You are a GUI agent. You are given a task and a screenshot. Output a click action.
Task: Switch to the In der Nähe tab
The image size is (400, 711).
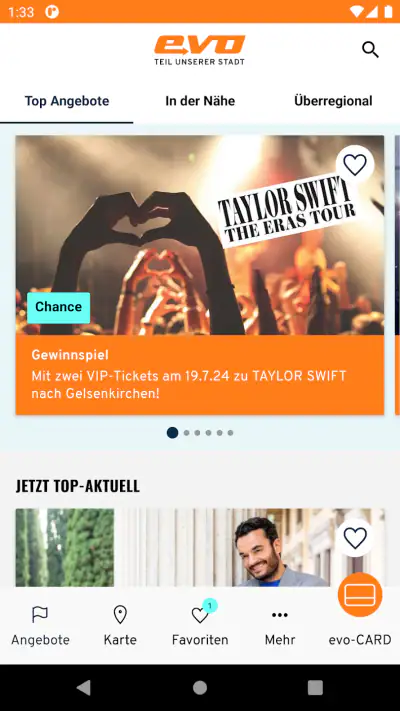pyautogui.click(x=200, y=101)
